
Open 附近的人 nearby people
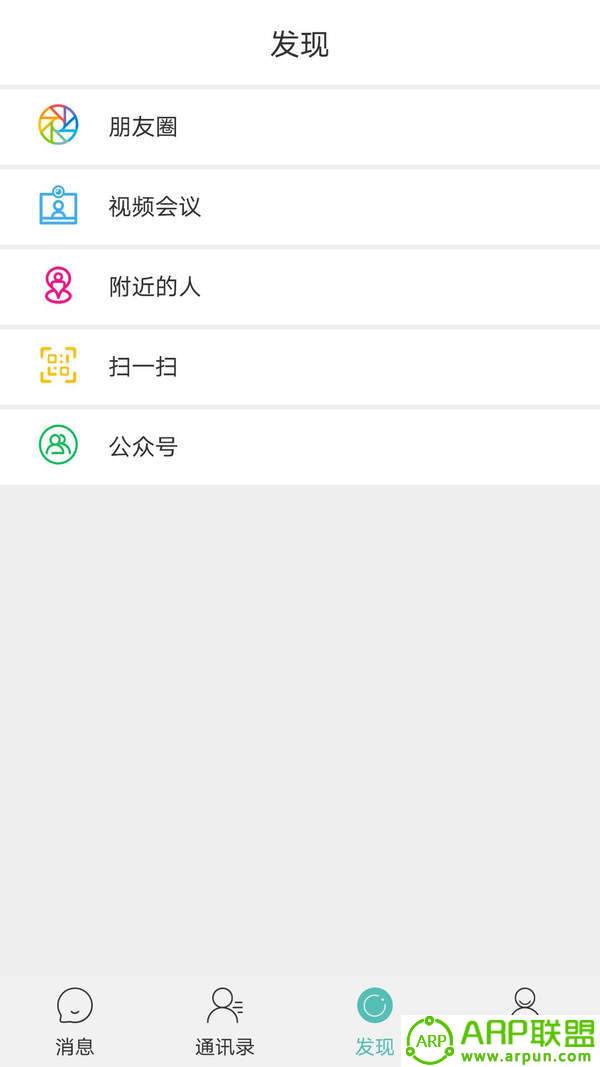[x=300, y=286]
